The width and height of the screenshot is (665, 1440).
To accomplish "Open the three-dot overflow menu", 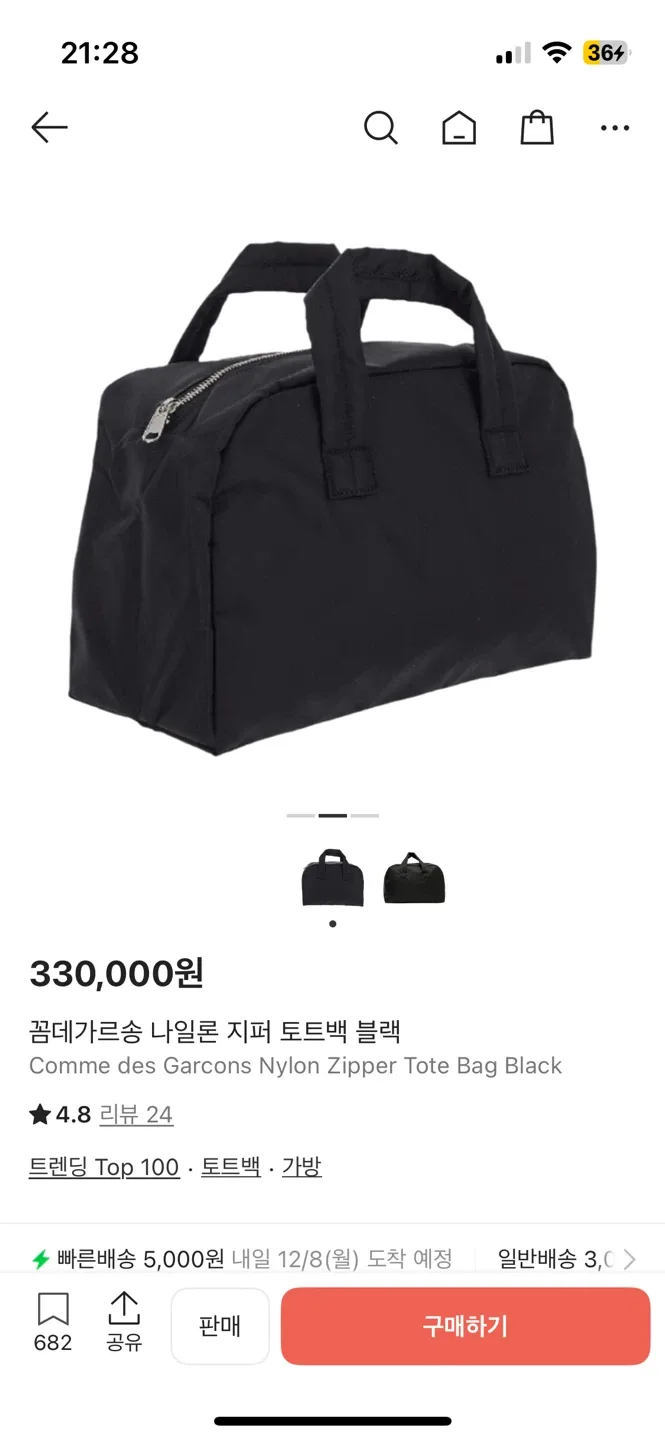I will click(x=614, y=128).
